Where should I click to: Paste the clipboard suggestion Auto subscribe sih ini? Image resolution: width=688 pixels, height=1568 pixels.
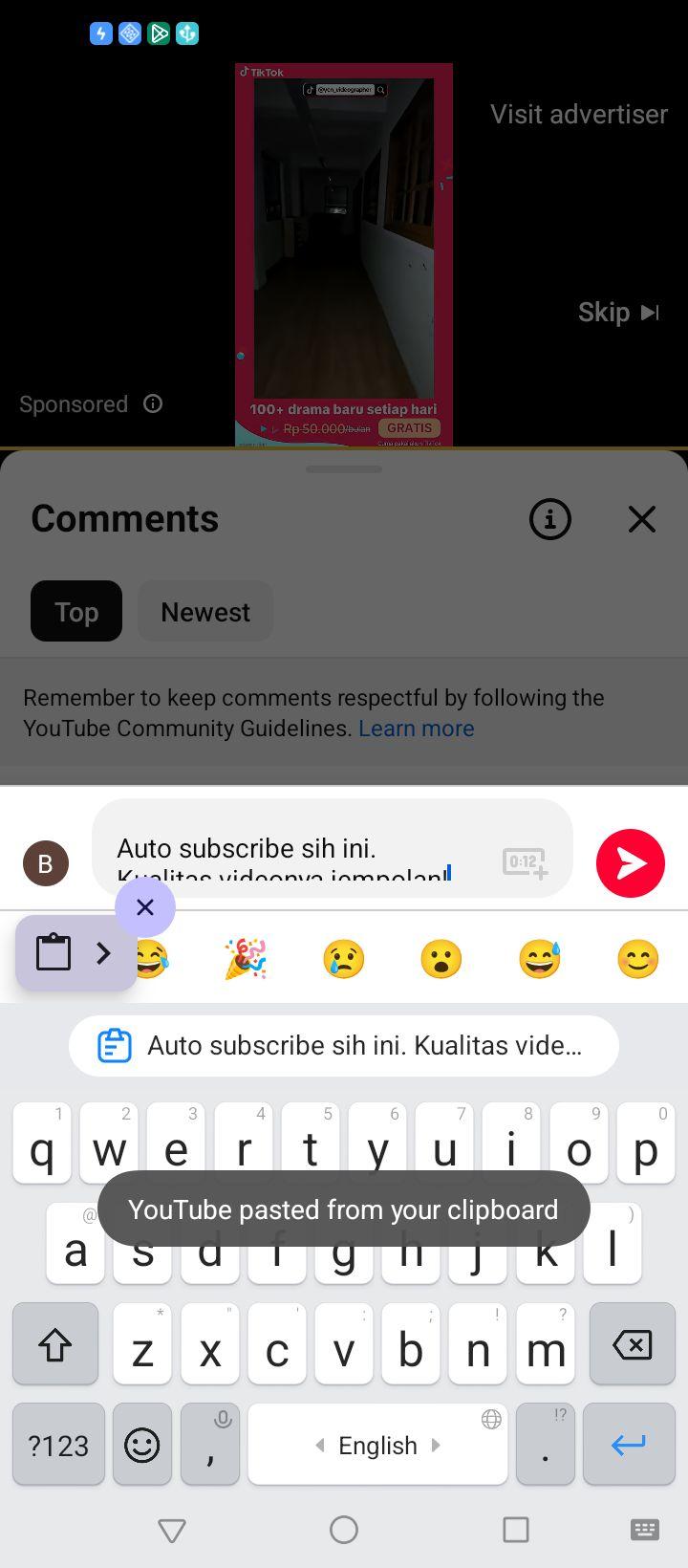click(x=344, y=1046)
